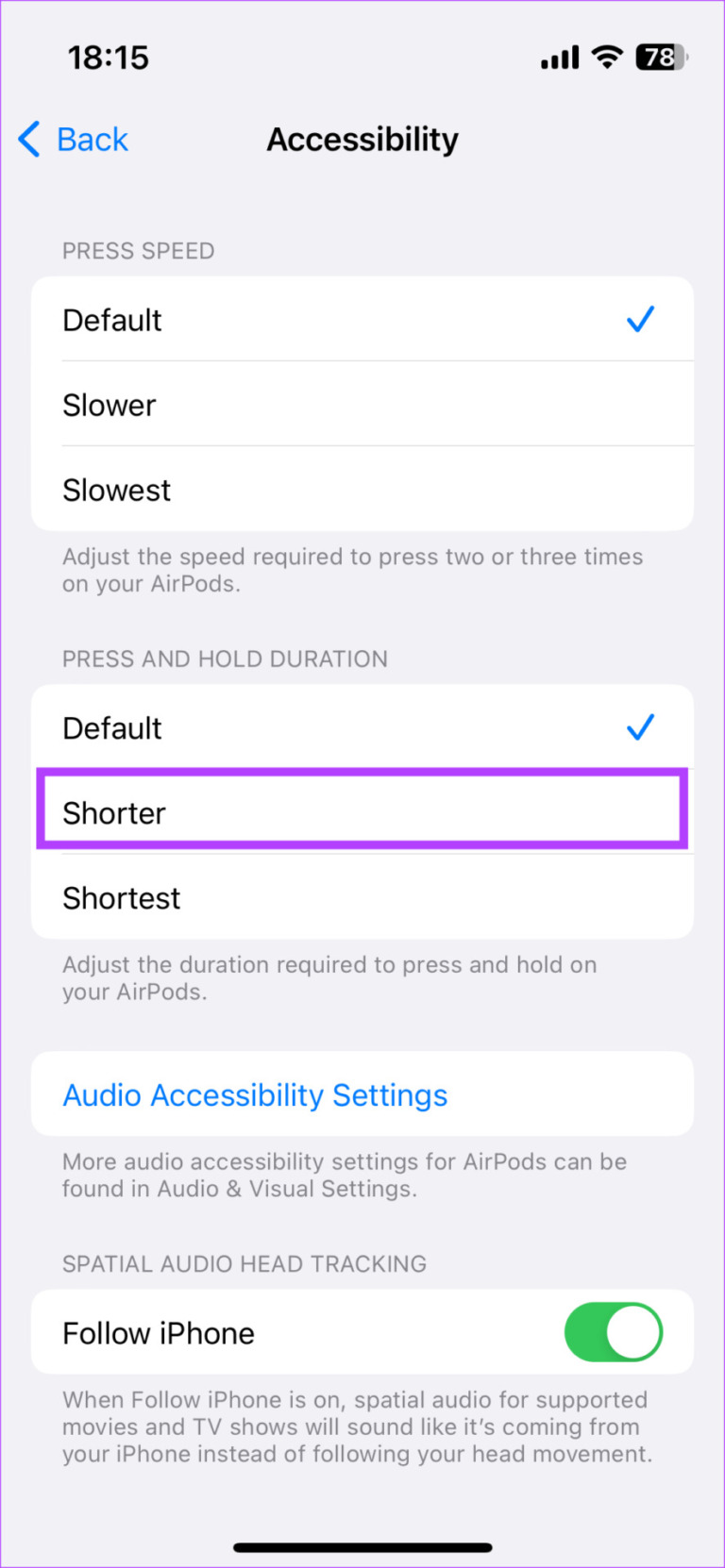725x1568 pixels.
Task: Tap the back chevron icon
Action: tap(28, 140)
